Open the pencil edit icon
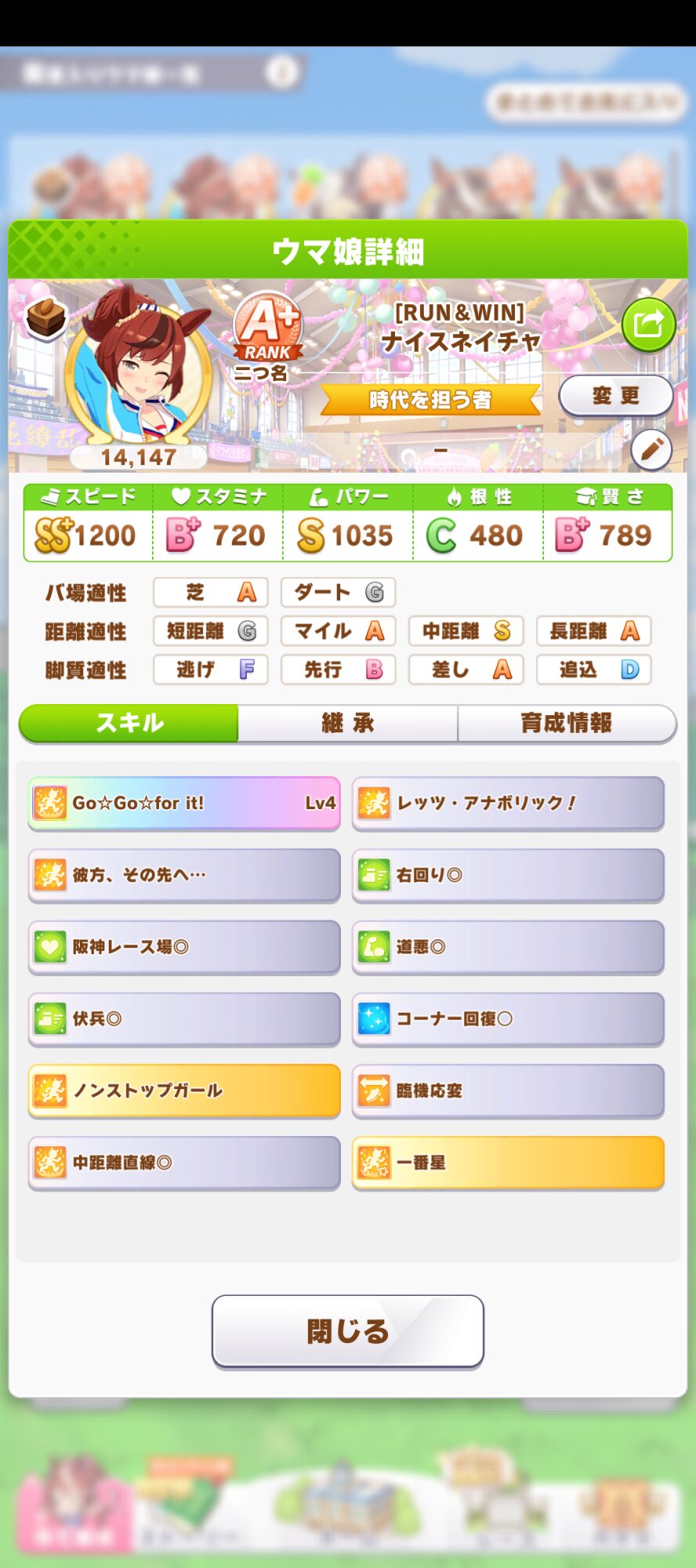696x1568 pixels. click(x=652, y=450)
